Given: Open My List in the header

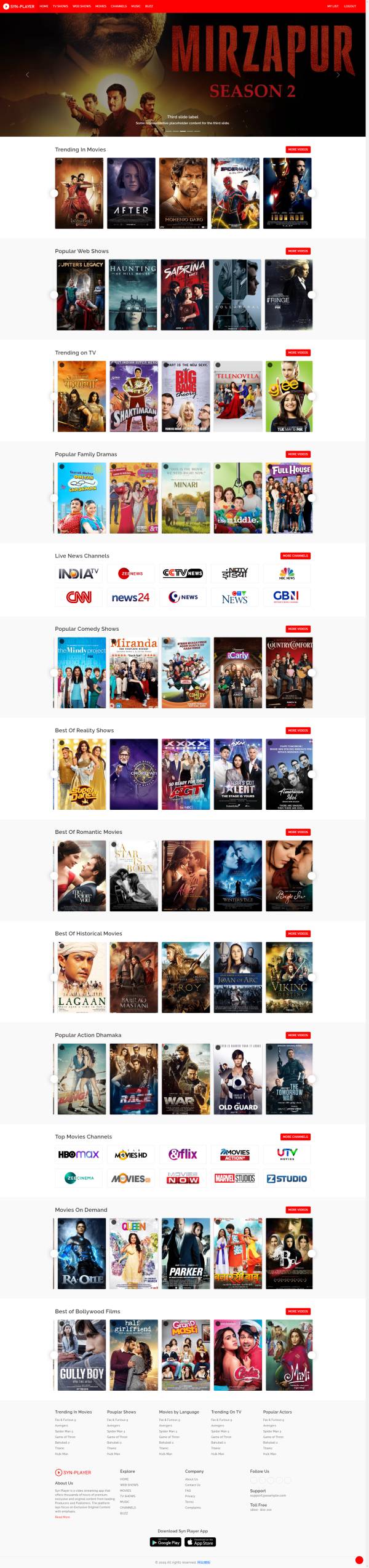Looking at the screenshot, I should point(333,6).
